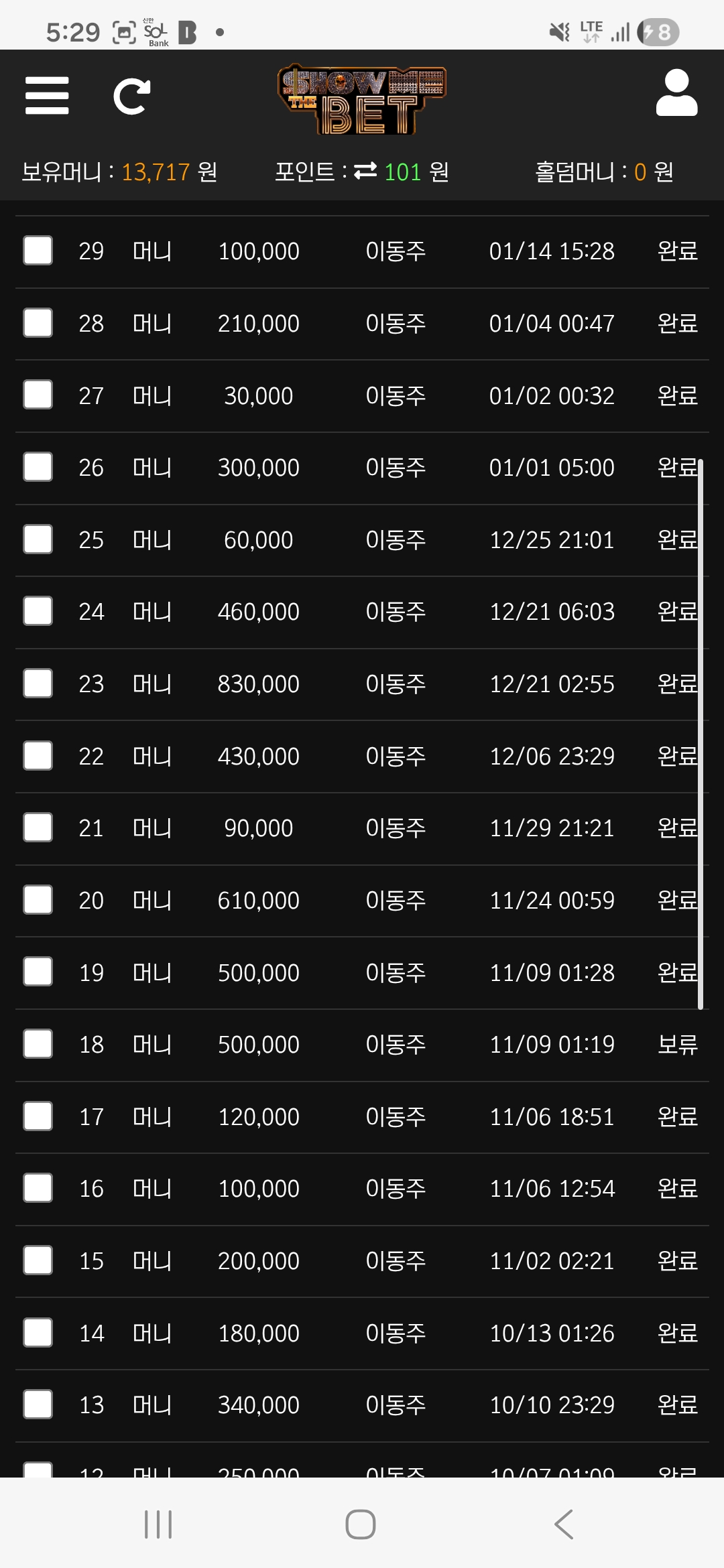Viewport: 724px width, 1568px height.
Task: Check the box for row 29
Action: pos(38,251)
